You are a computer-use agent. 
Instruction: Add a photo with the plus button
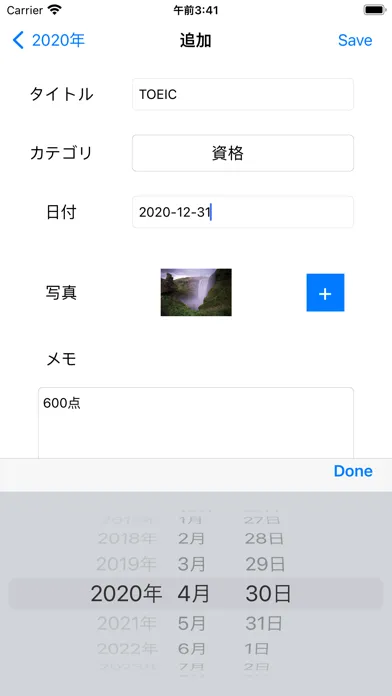pos(325,293)
